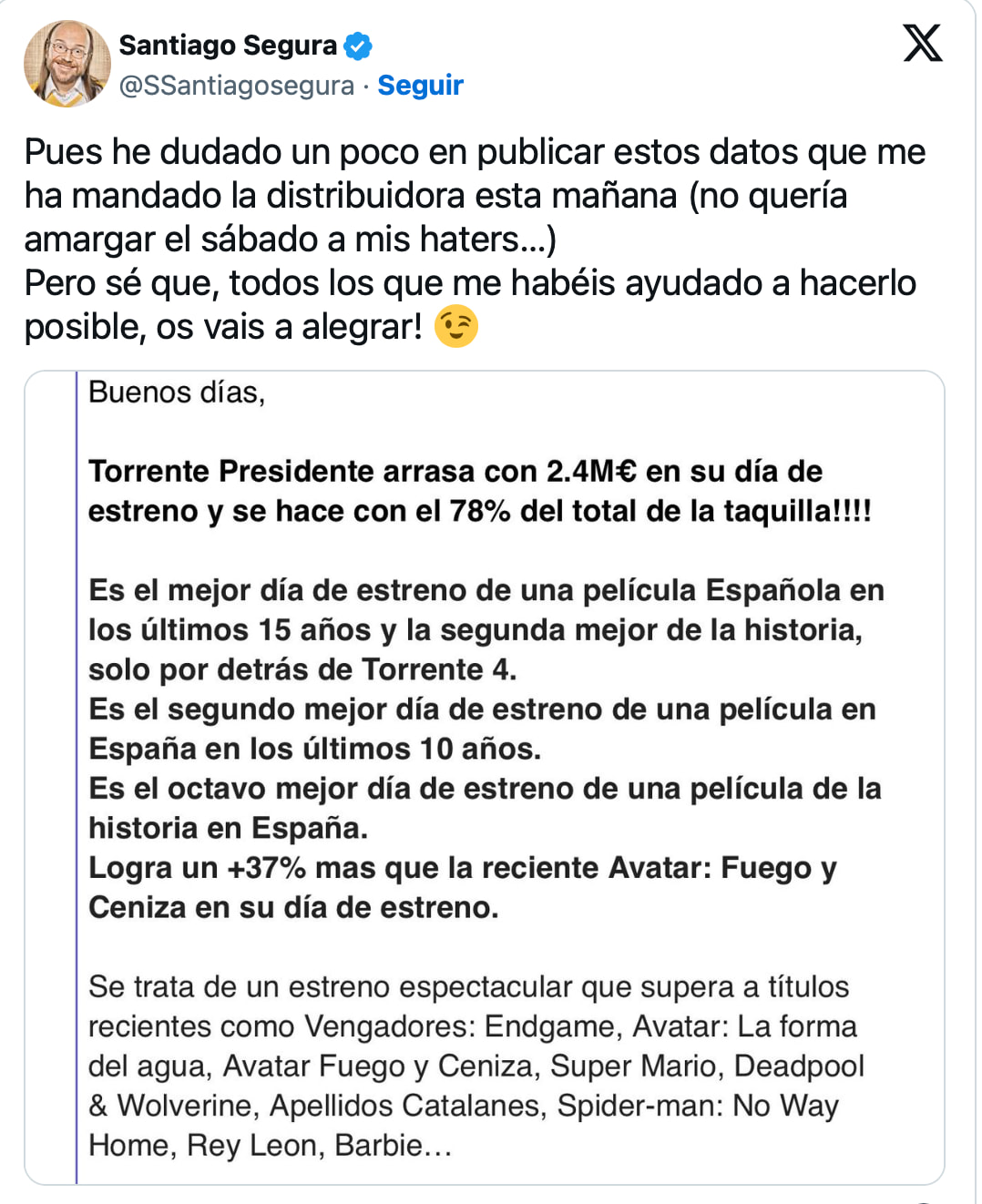Image resolution: width=982 pixels, height=1204 pixels.
Task: Open the attached Torrente Presidente email image
Action: 485,776
